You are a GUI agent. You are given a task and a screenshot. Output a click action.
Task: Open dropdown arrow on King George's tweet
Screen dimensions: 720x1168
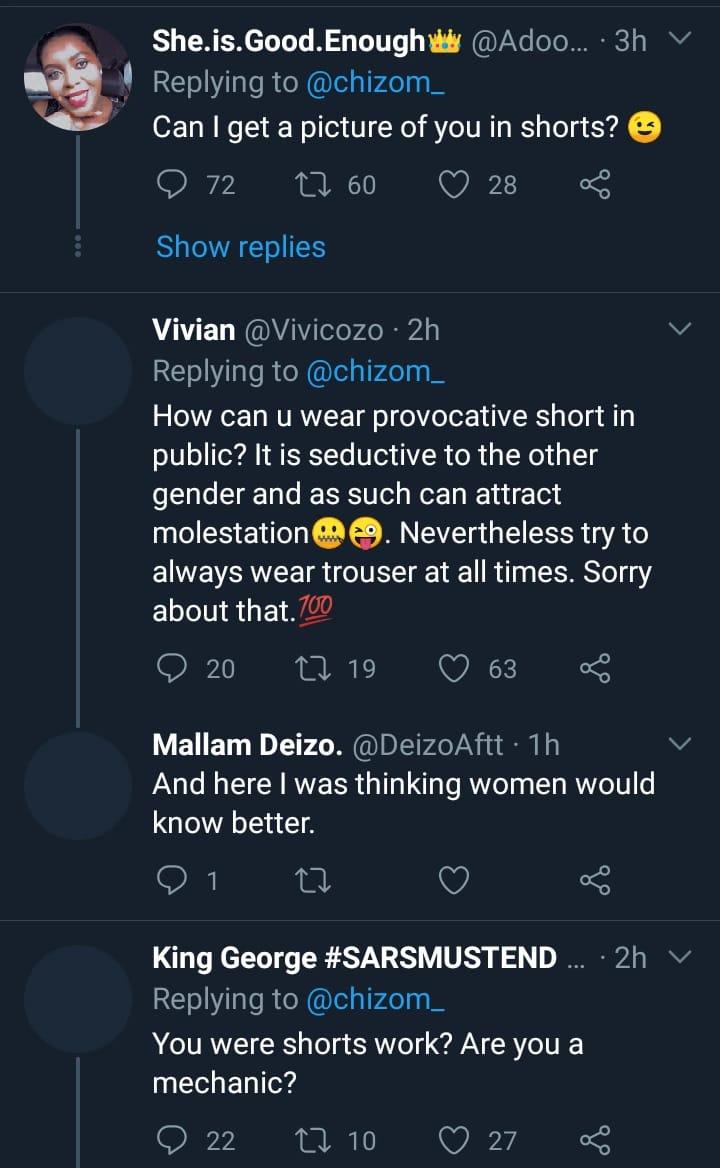tap(679, 958)
